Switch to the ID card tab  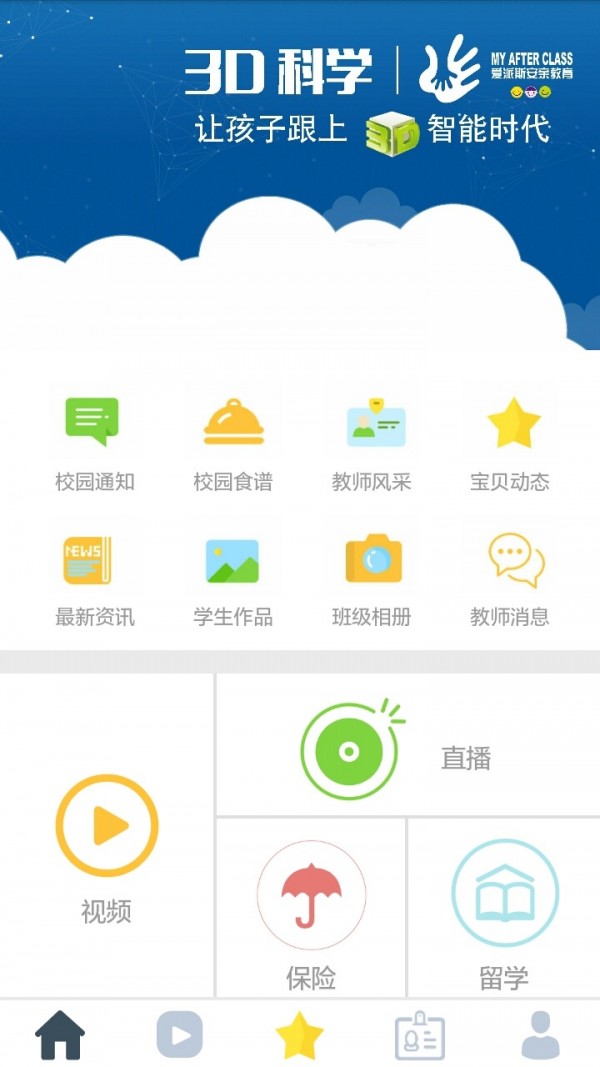point(420,1034)
